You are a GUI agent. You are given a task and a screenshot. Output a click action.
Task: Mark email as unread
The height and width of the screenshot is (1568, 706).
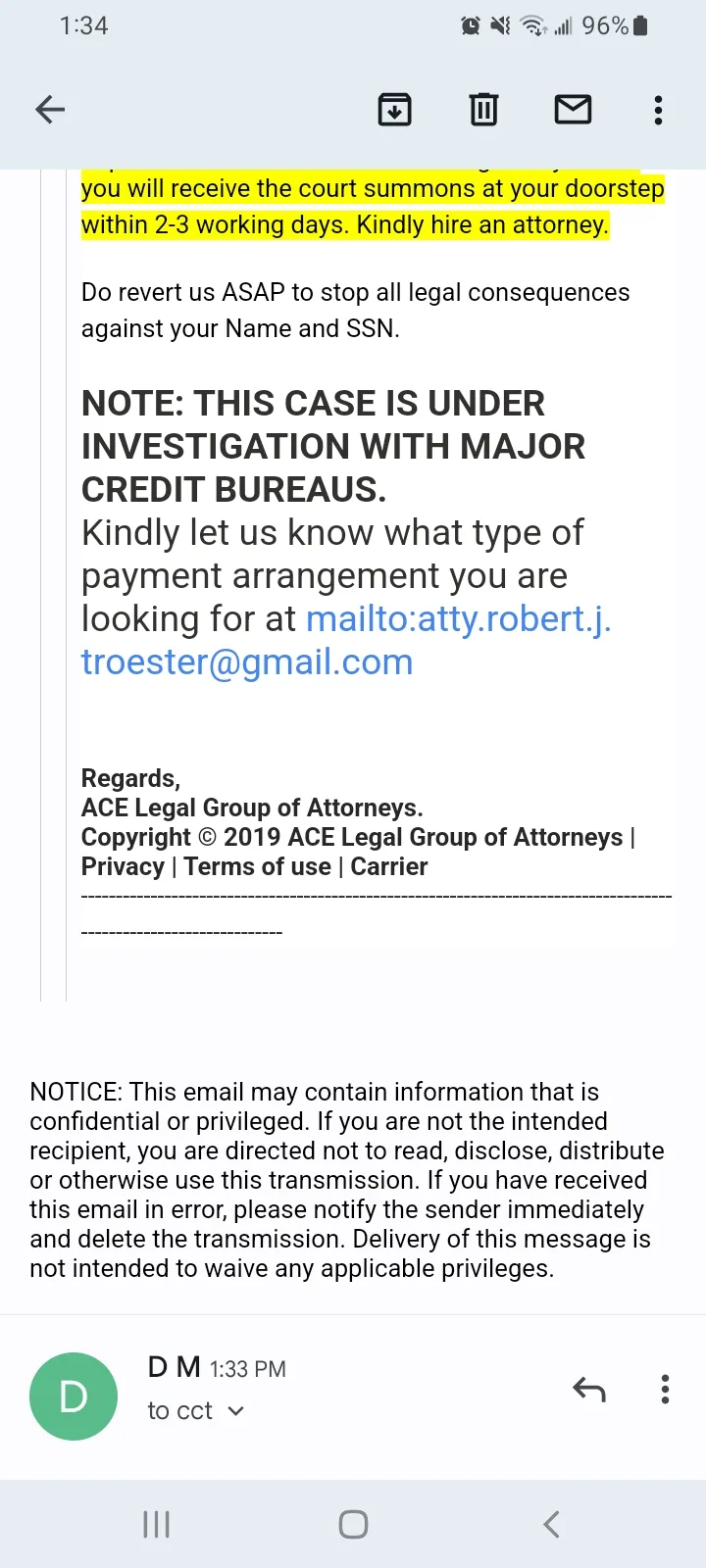click(x=573, y=109)
